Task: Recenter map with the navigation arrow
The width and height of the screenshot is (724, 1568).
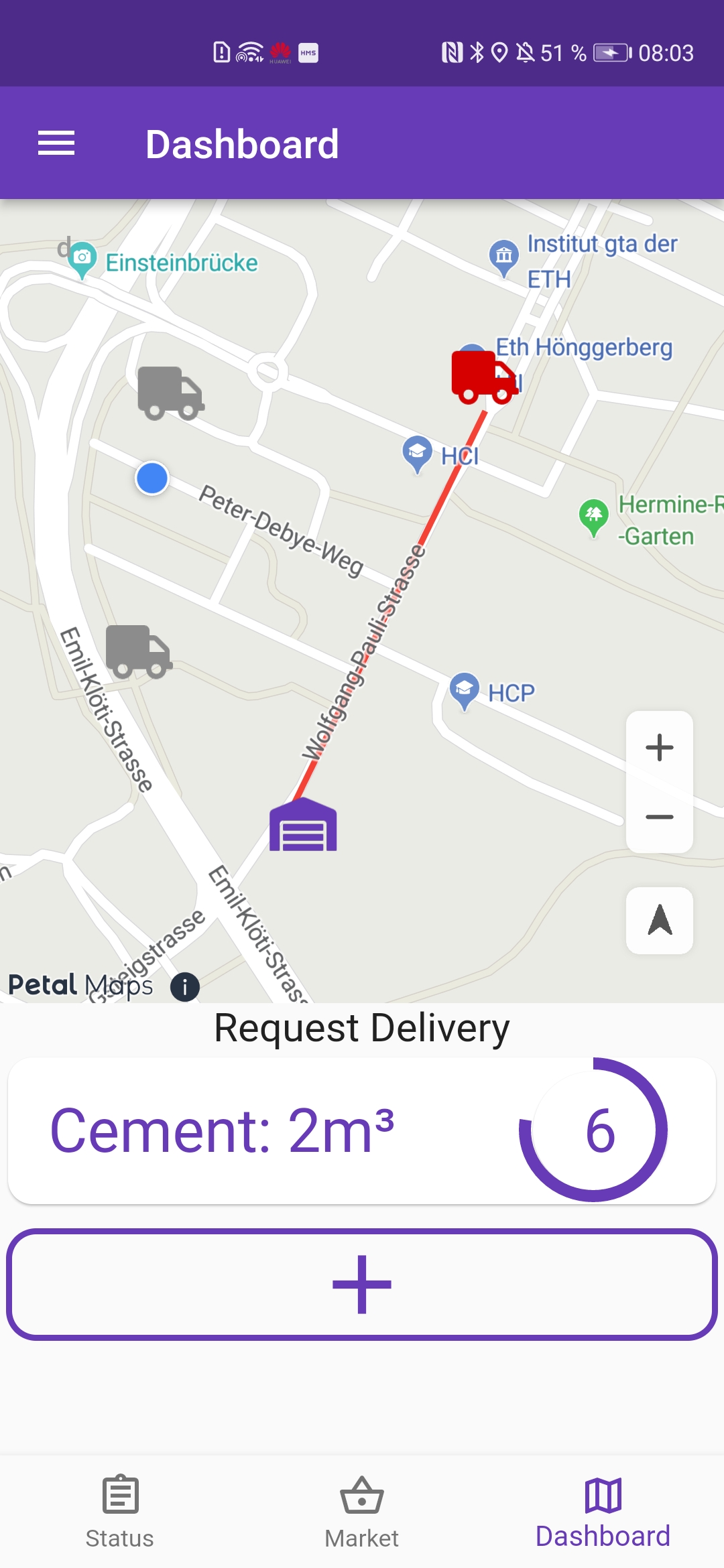Action: (x=660, y=920)
